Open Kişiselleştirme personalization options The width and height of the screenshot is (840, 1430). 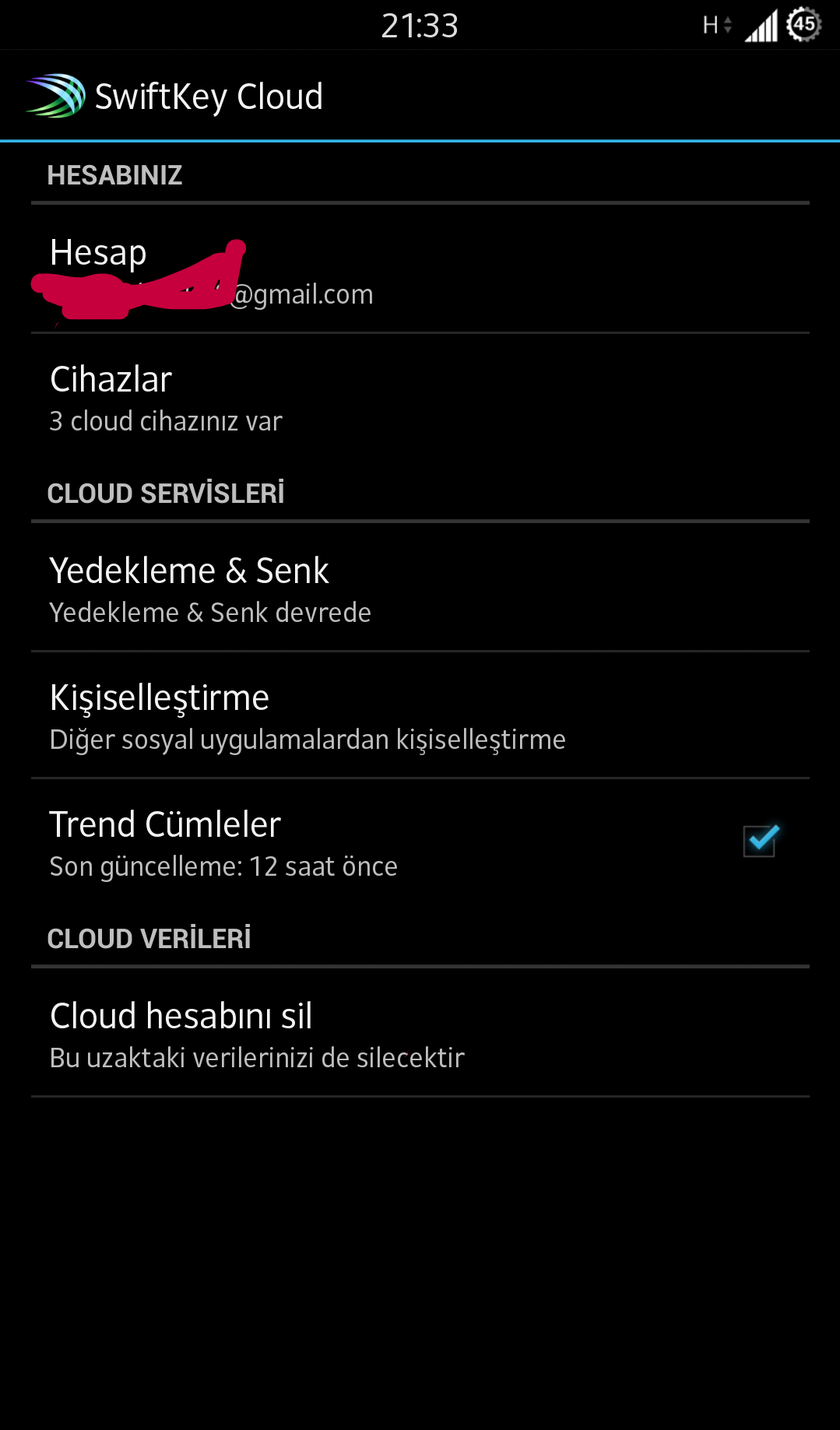point(420,715)
